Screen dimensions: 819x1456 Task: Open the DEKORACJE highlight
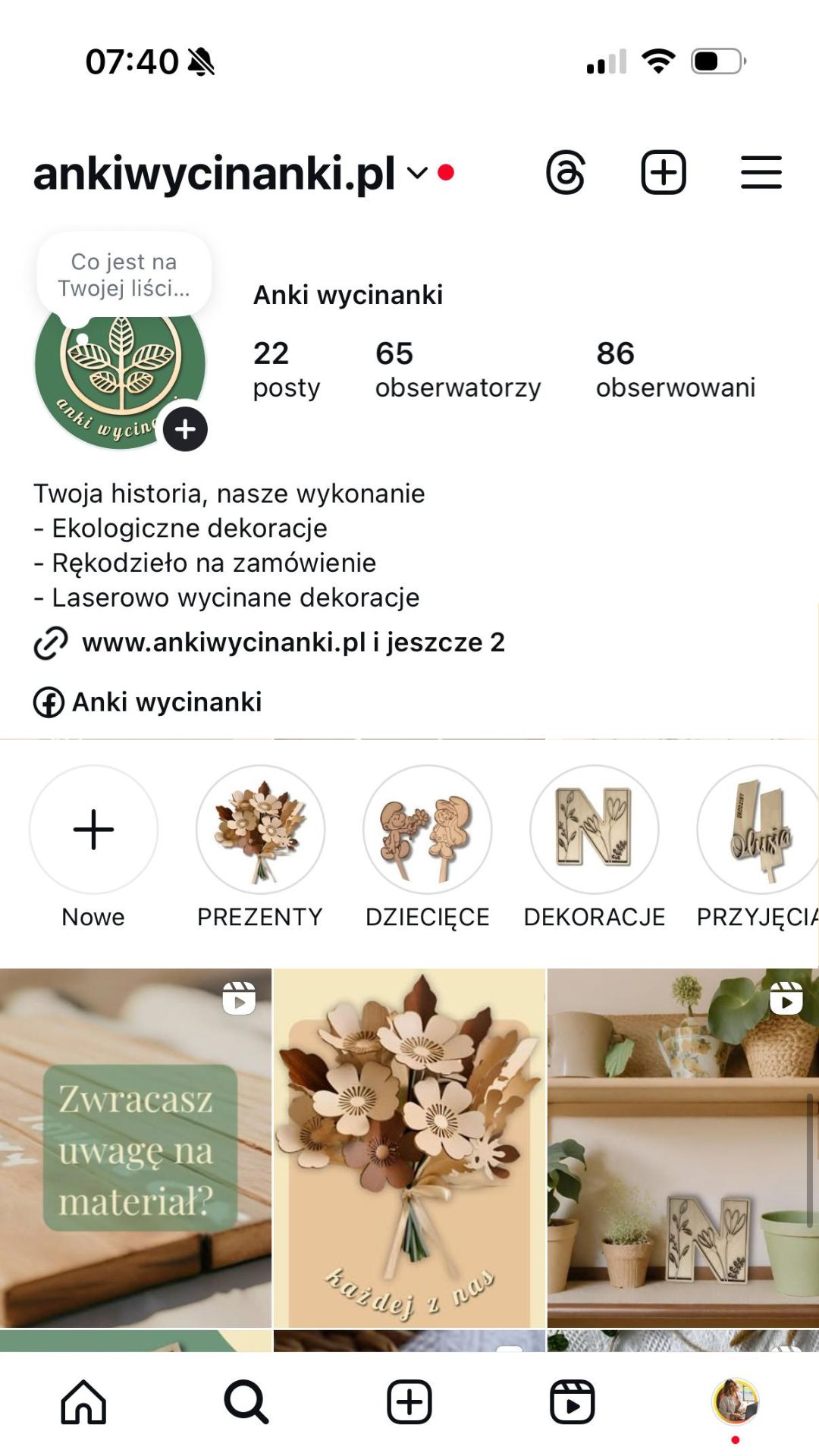tap(595, 831)
